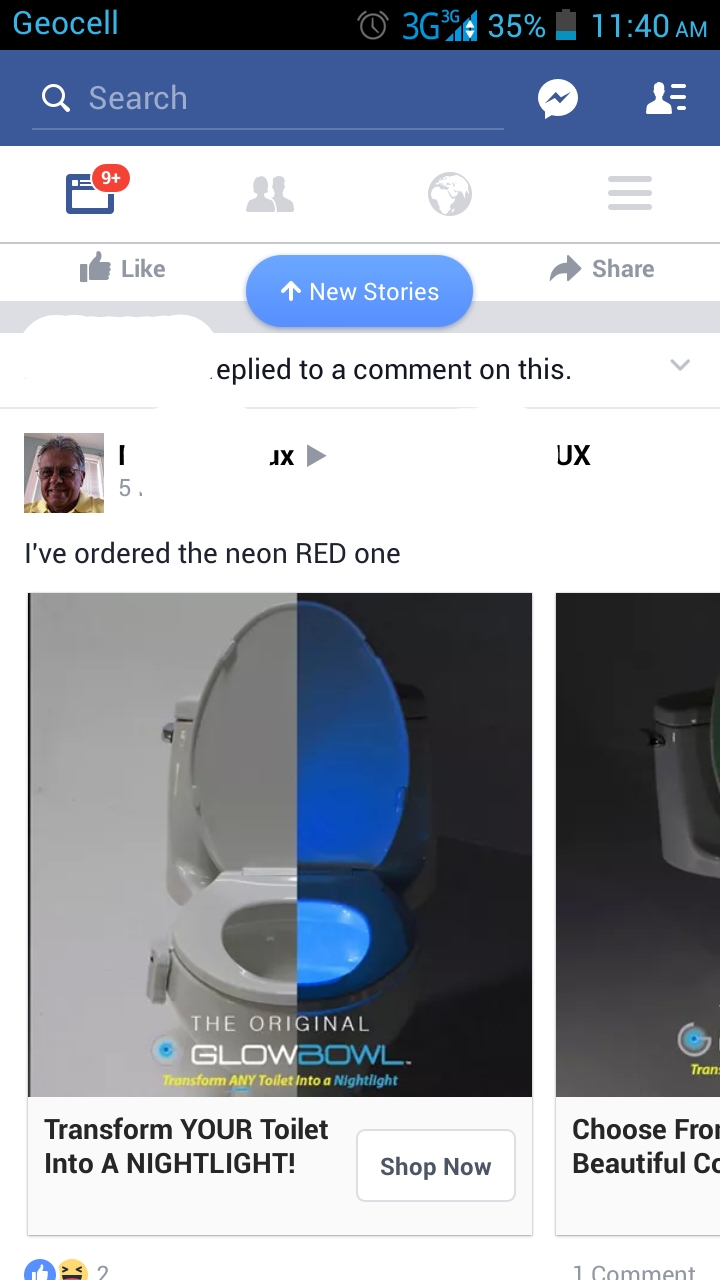Open the hamburger menu tab
Image resolution: width=720 pixels, height=1280 pixels.
(630, 193)
